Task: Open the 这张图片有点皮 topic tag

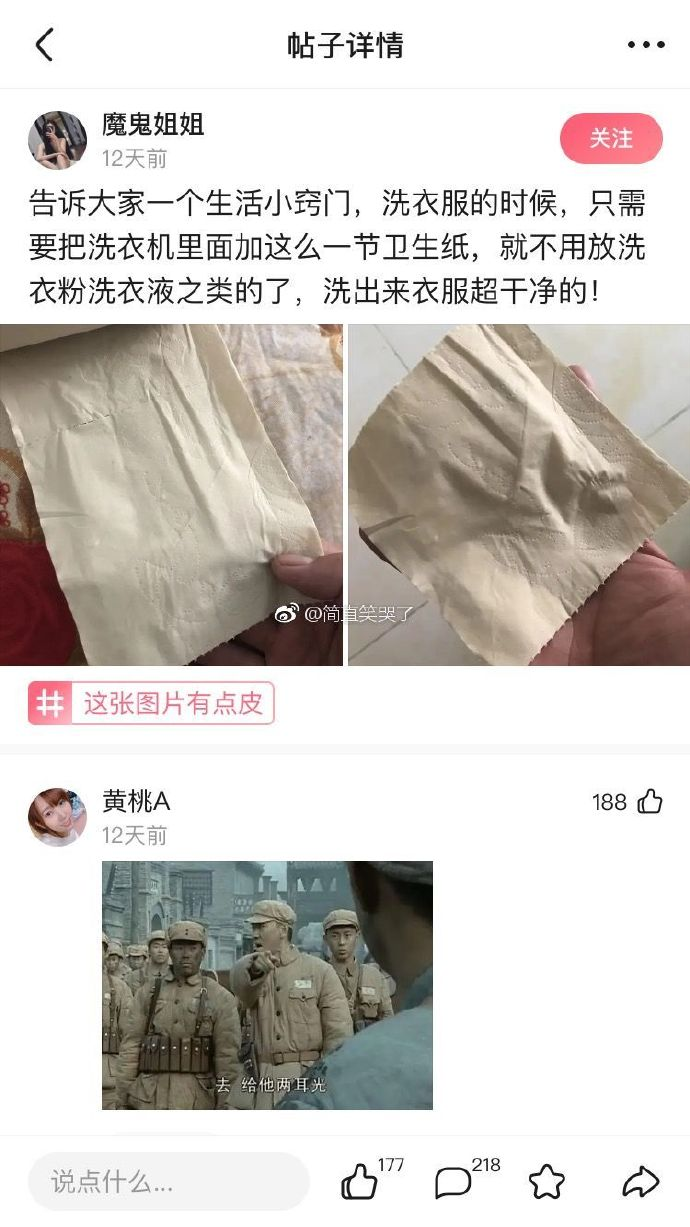Action: click(152, 703)
